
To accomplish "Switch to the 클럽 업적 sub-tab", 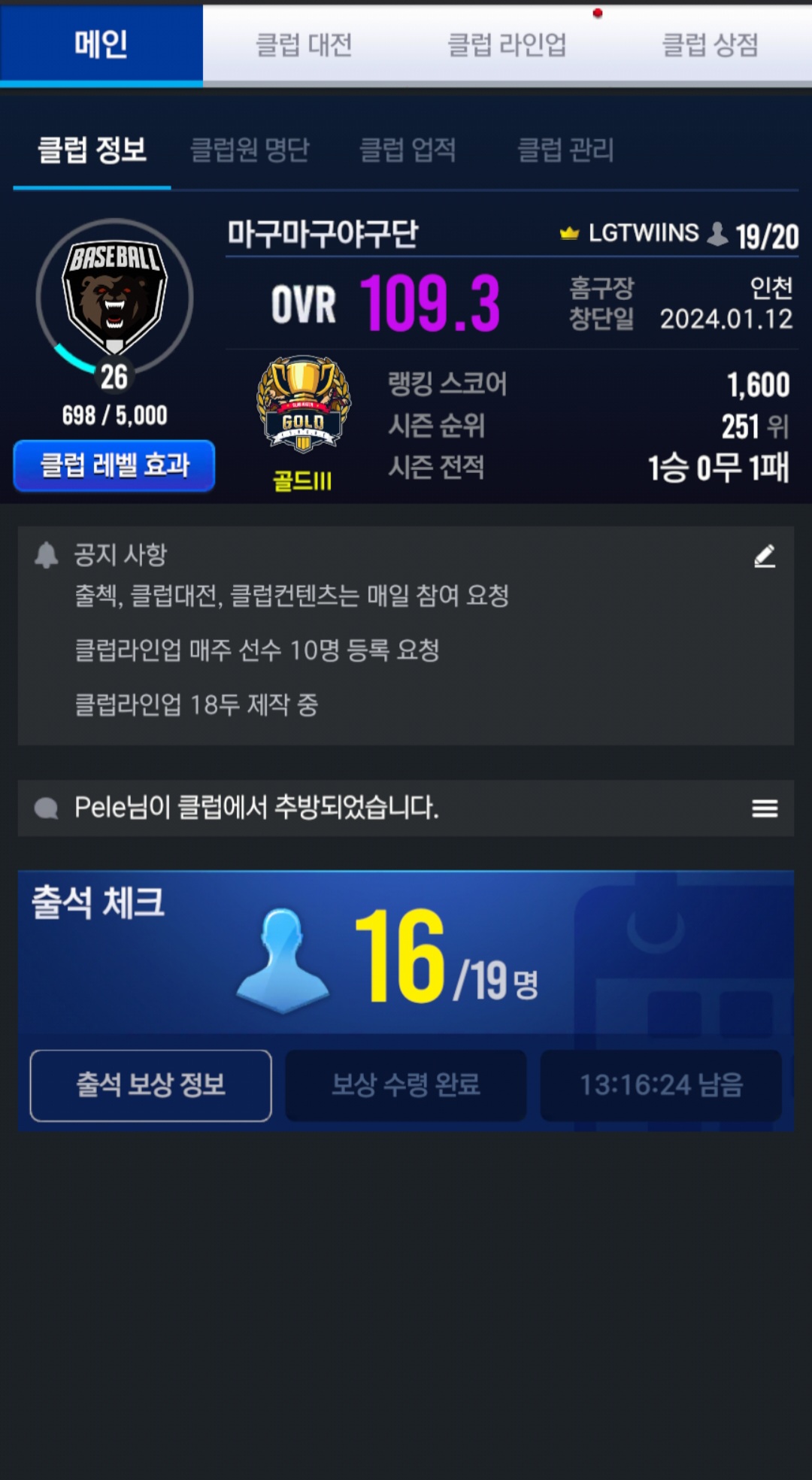I will tap(408, 150).
